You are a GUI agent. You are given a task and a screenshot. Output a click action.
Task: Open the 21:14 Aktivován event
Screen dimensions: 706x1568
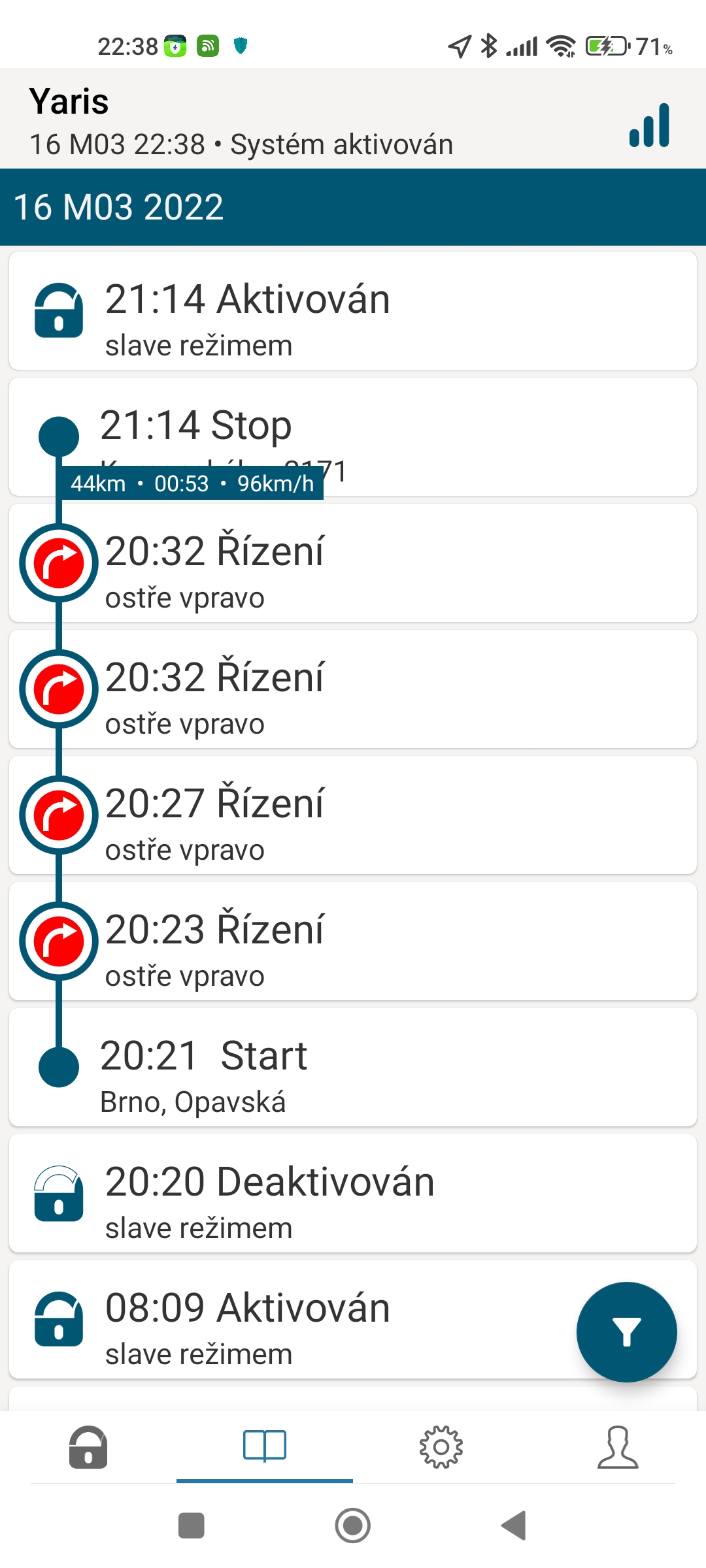(353, 311)
